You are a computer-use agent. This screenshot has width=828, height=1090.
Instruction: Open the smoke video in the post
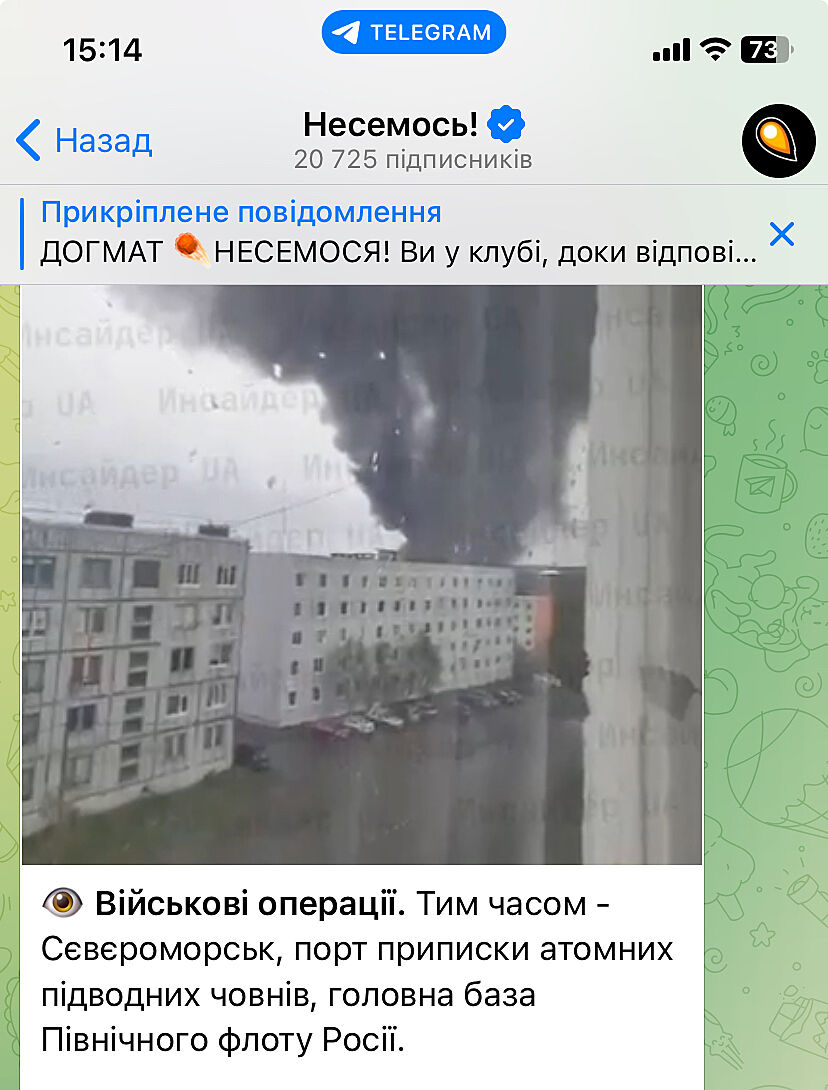[x=361, y=574]
